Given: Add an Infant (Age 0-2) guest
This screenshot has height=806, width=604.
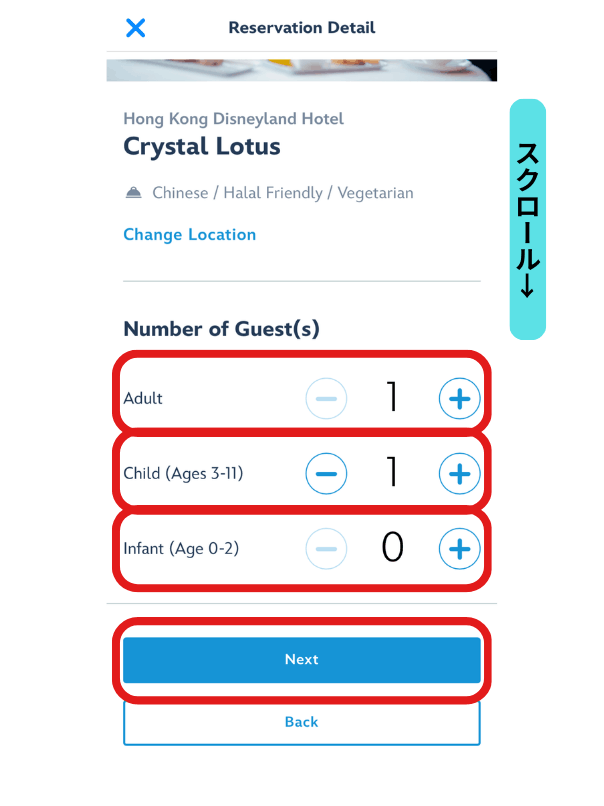Looking at the screenshot, I should click(459, 548).
